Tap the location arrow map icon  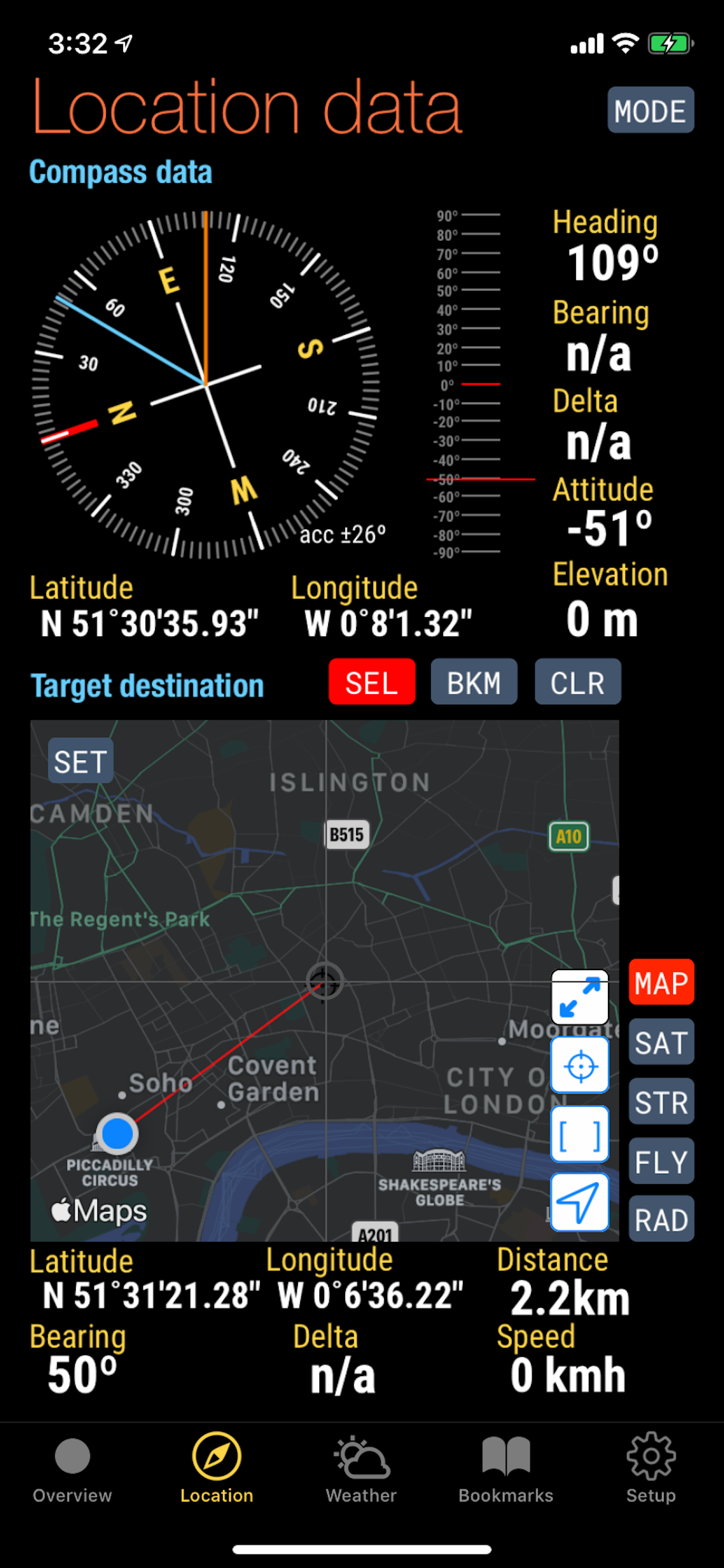(x=580, y=1202)
